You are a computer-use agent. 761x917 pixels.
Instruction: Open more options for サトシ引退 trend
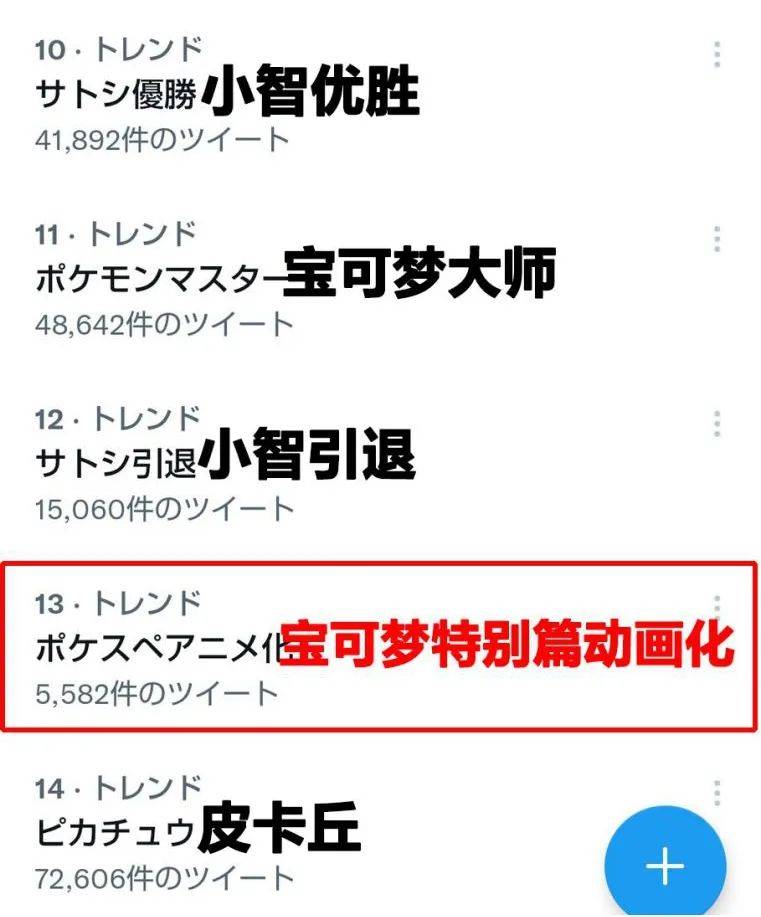[x=717, y=423]
